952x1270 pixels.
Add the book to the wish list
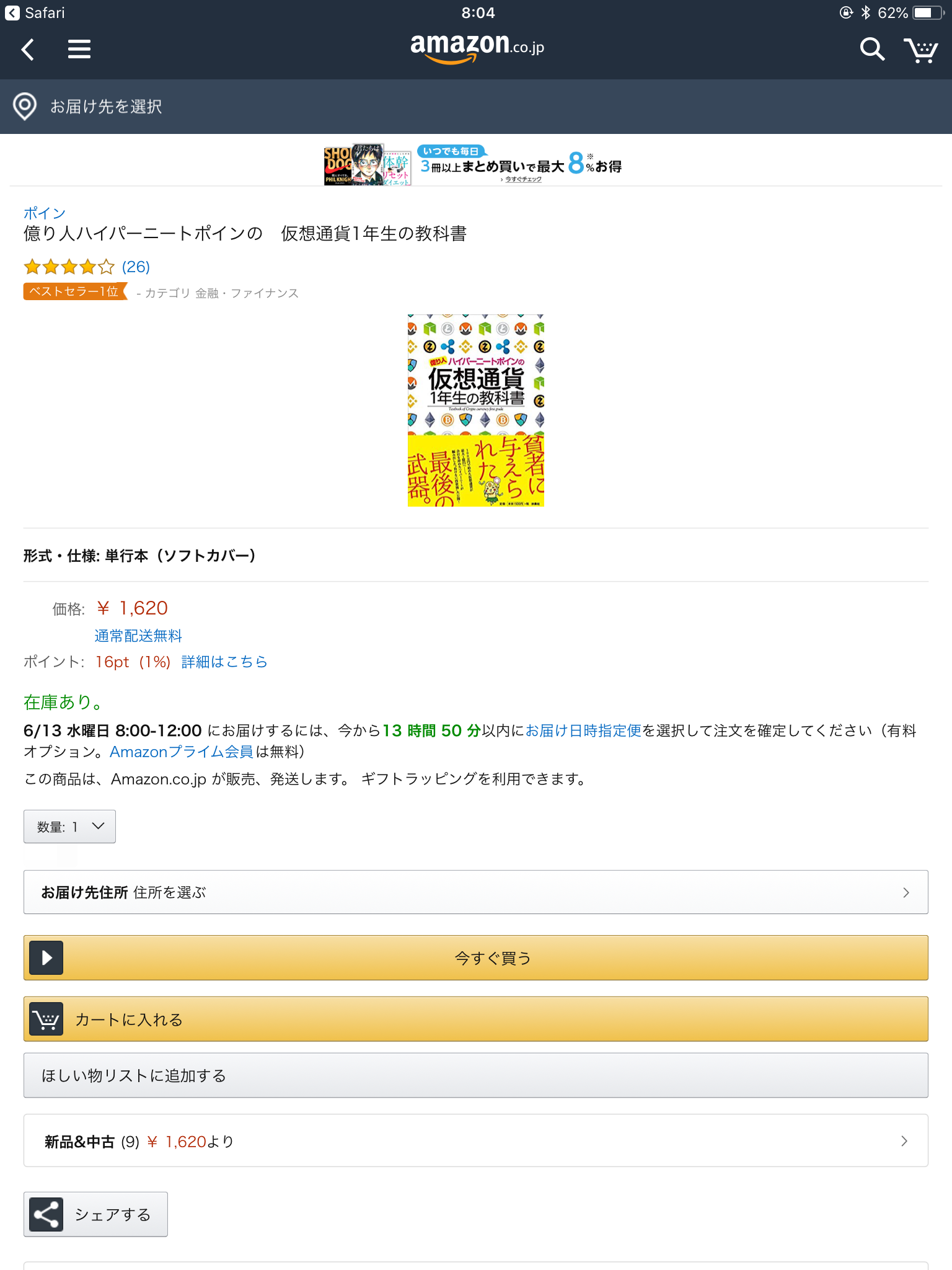(x=475, y=1076)
